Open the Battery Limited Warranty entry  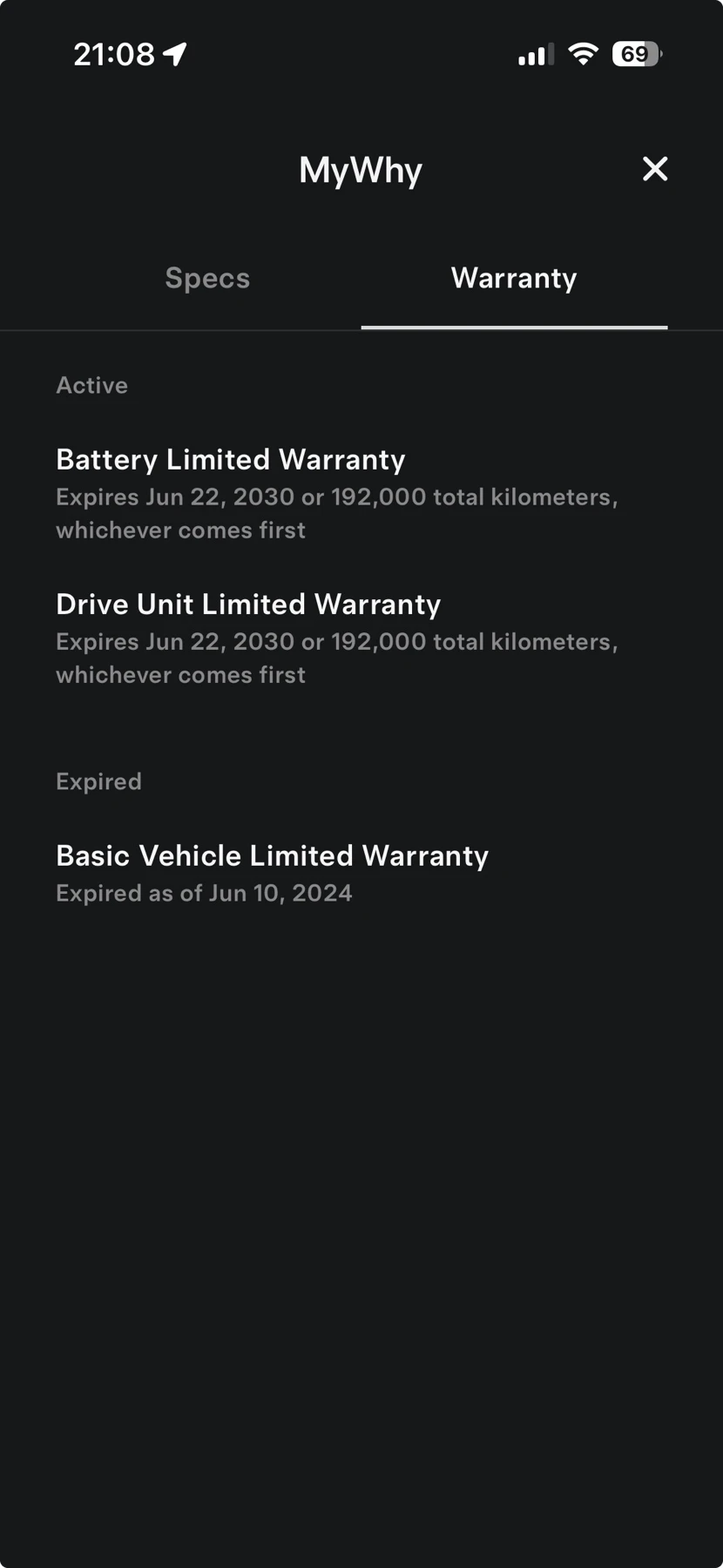point(230,459)
